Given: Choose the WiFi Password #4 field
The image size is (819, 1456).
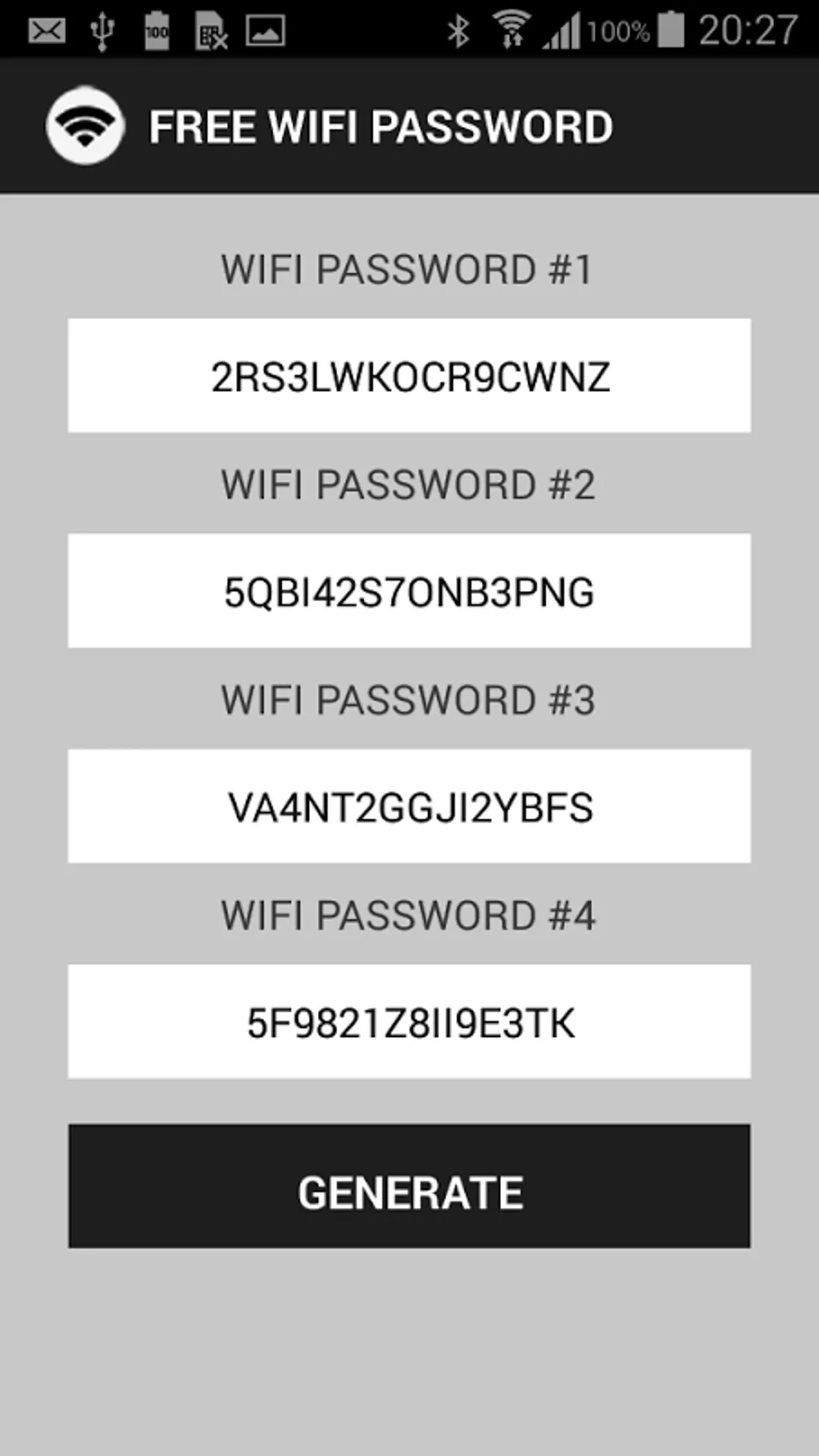Looking at the screenshot, I should (x=409, y=1022).
